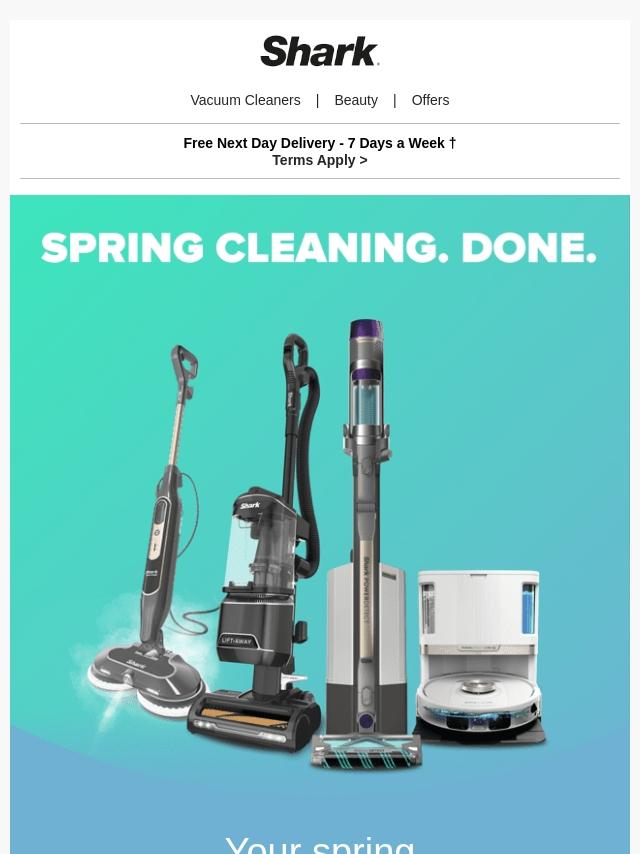Go to the Beauty section
This screenshot has width=640, height=854.
(x=356, y=100)
